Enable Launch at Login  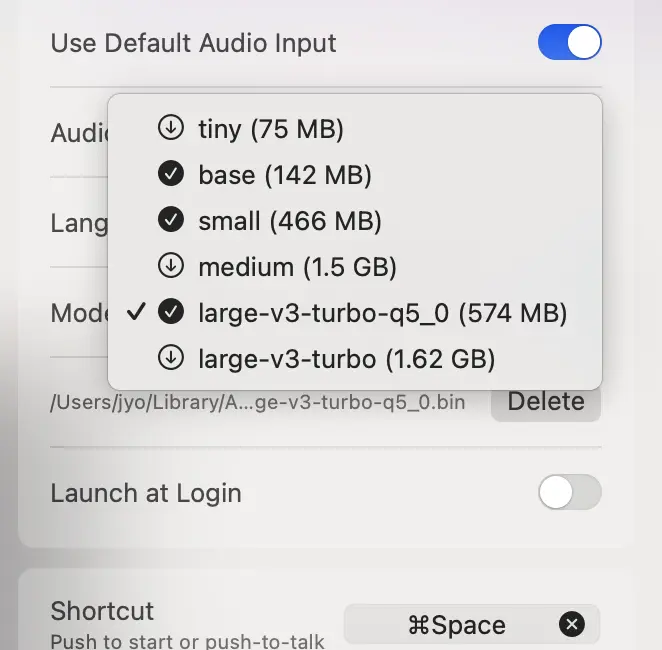point(569,493)
